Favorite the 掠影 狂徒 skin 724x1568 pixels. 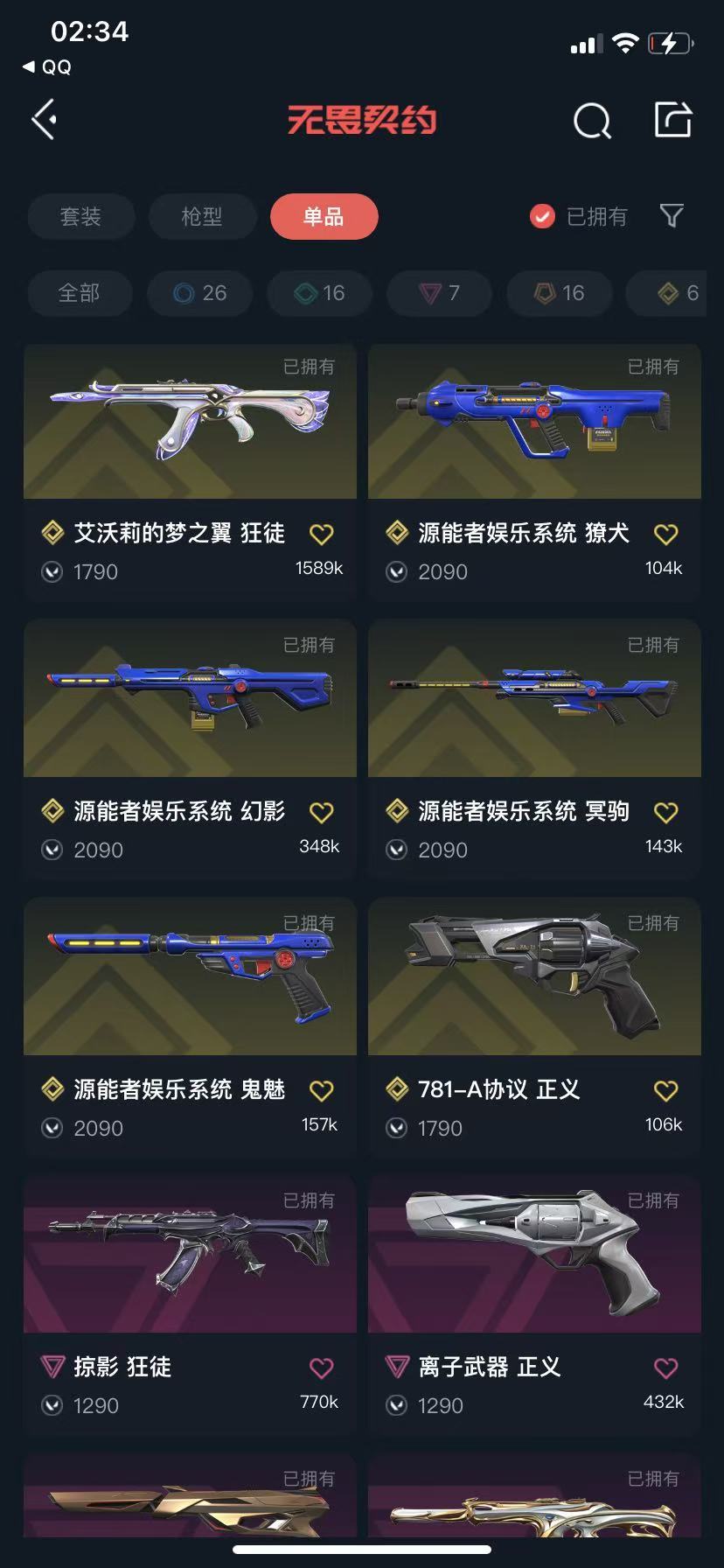click(x=321, y=1368)
